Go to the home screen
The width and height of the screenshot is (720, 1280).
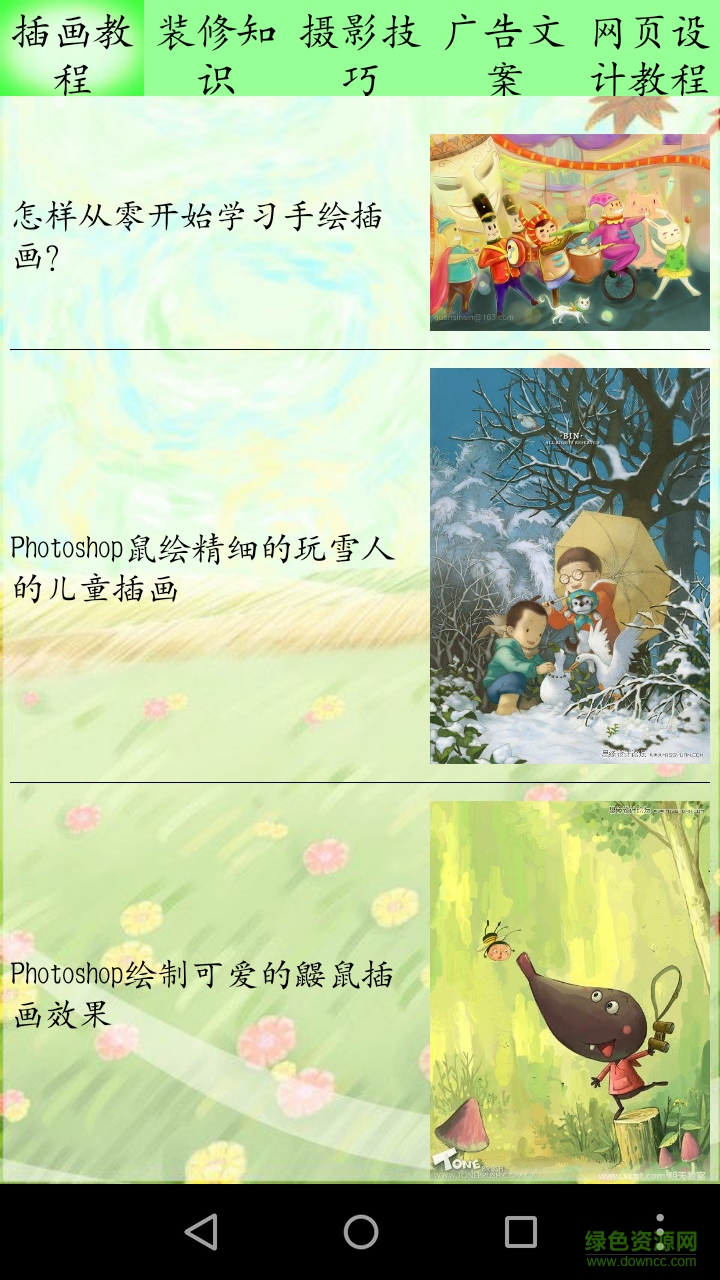point(360,1232)
